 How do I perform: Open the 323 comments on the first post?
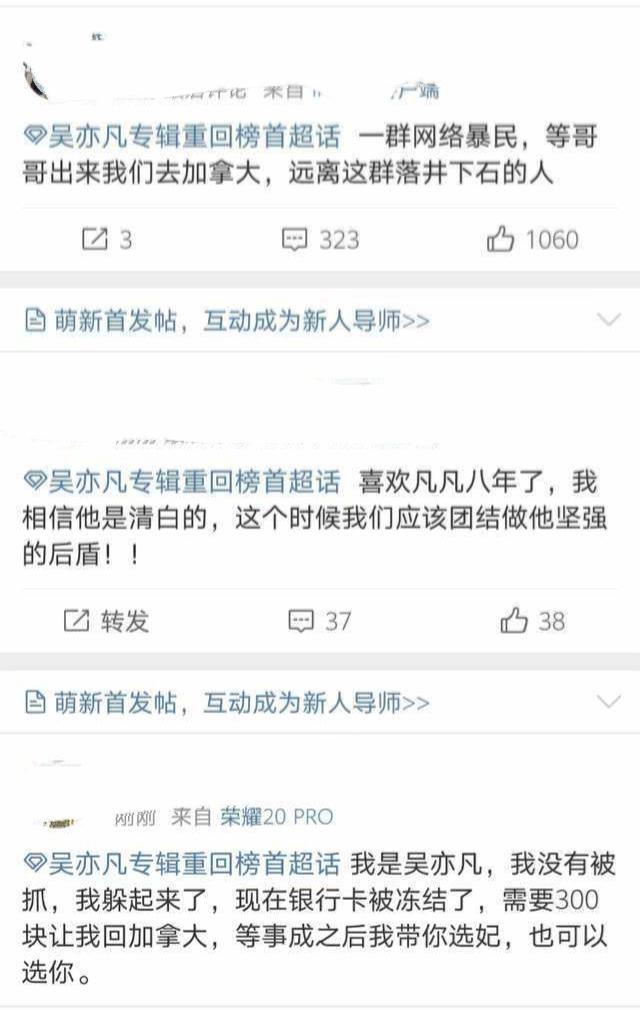320,239
